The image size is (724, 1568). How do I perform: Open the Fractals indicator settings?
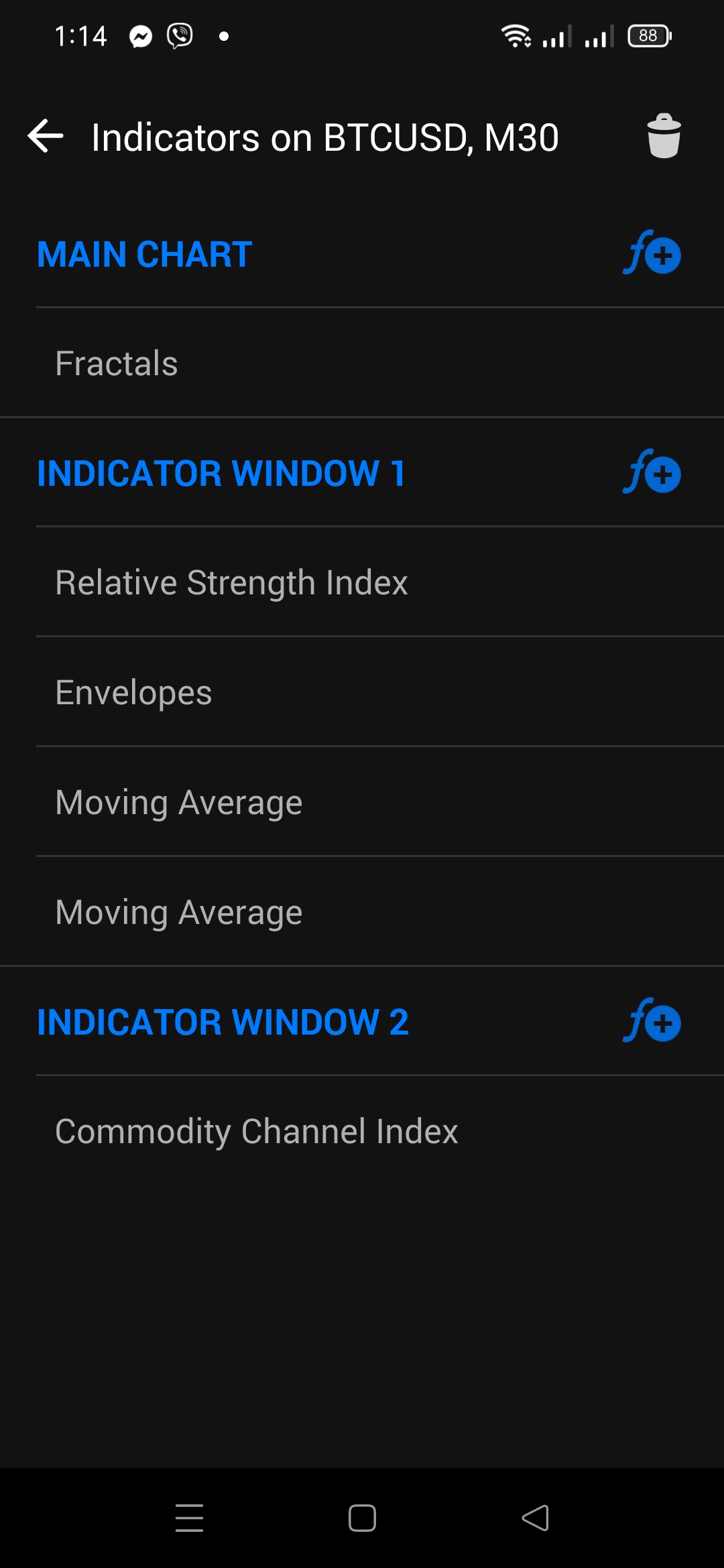pos(362,363)
